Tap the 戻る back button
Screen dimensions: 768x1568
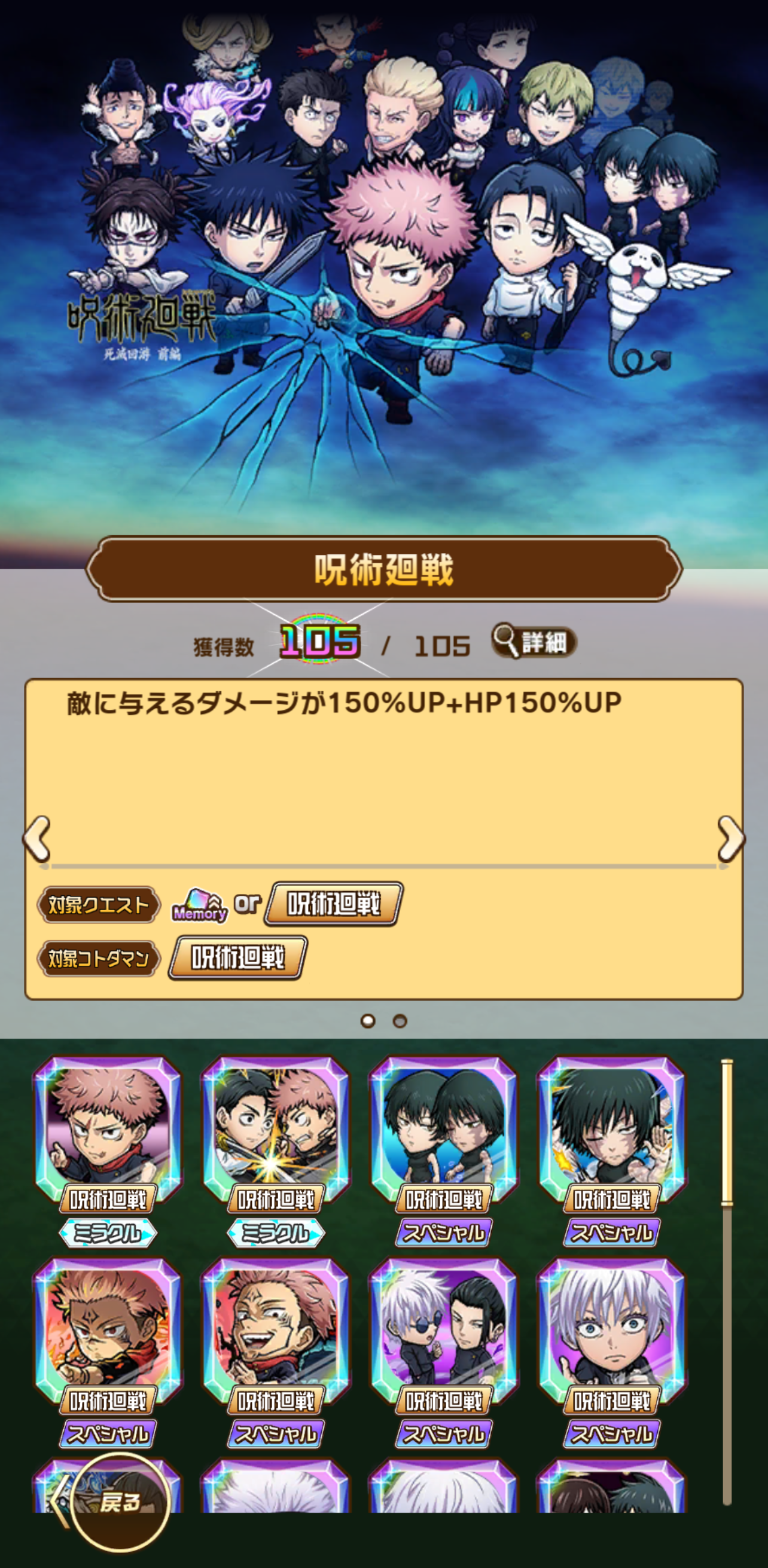120,1502
